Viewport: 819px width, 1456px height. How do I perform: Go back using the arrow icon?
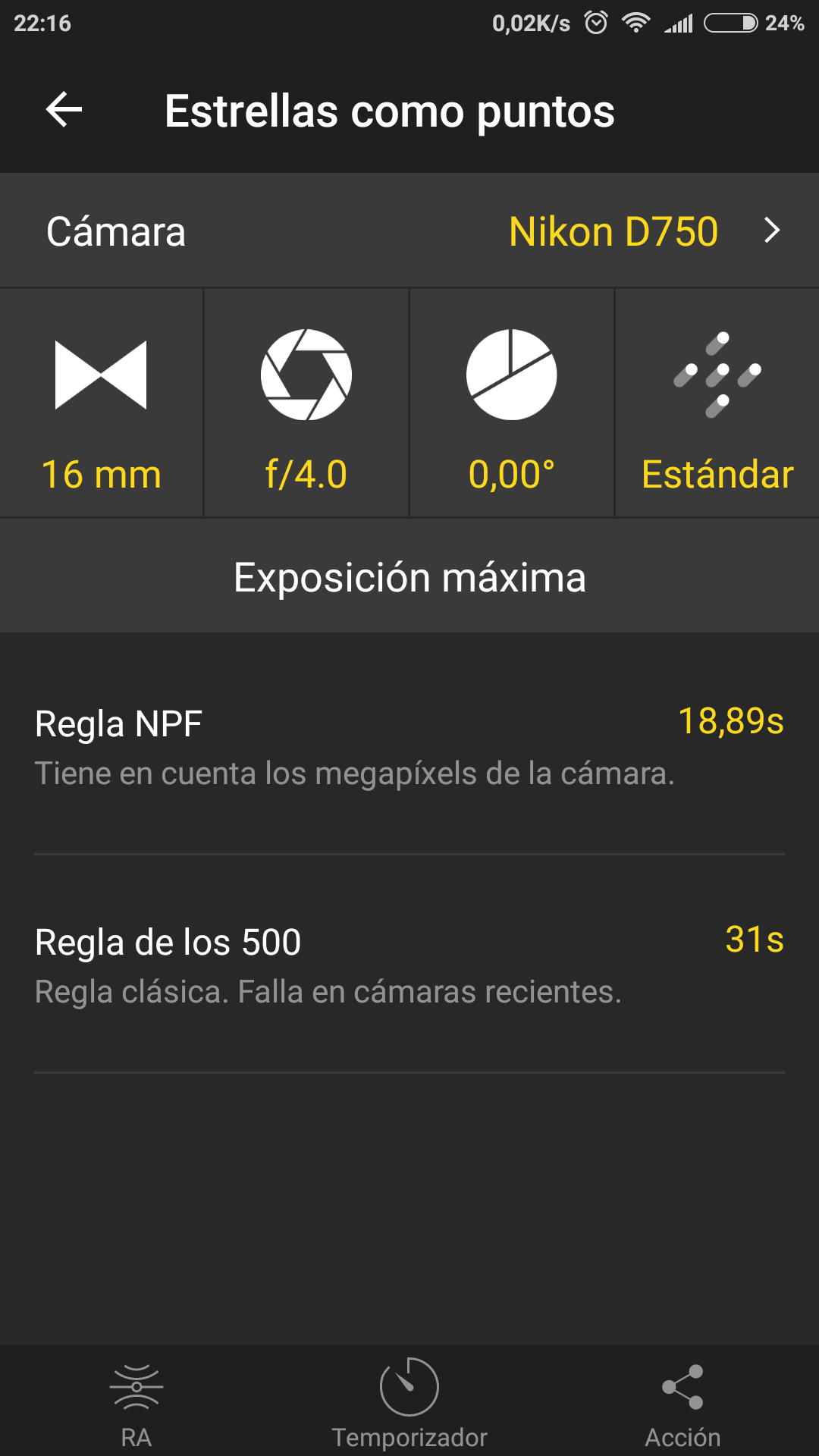64,111
